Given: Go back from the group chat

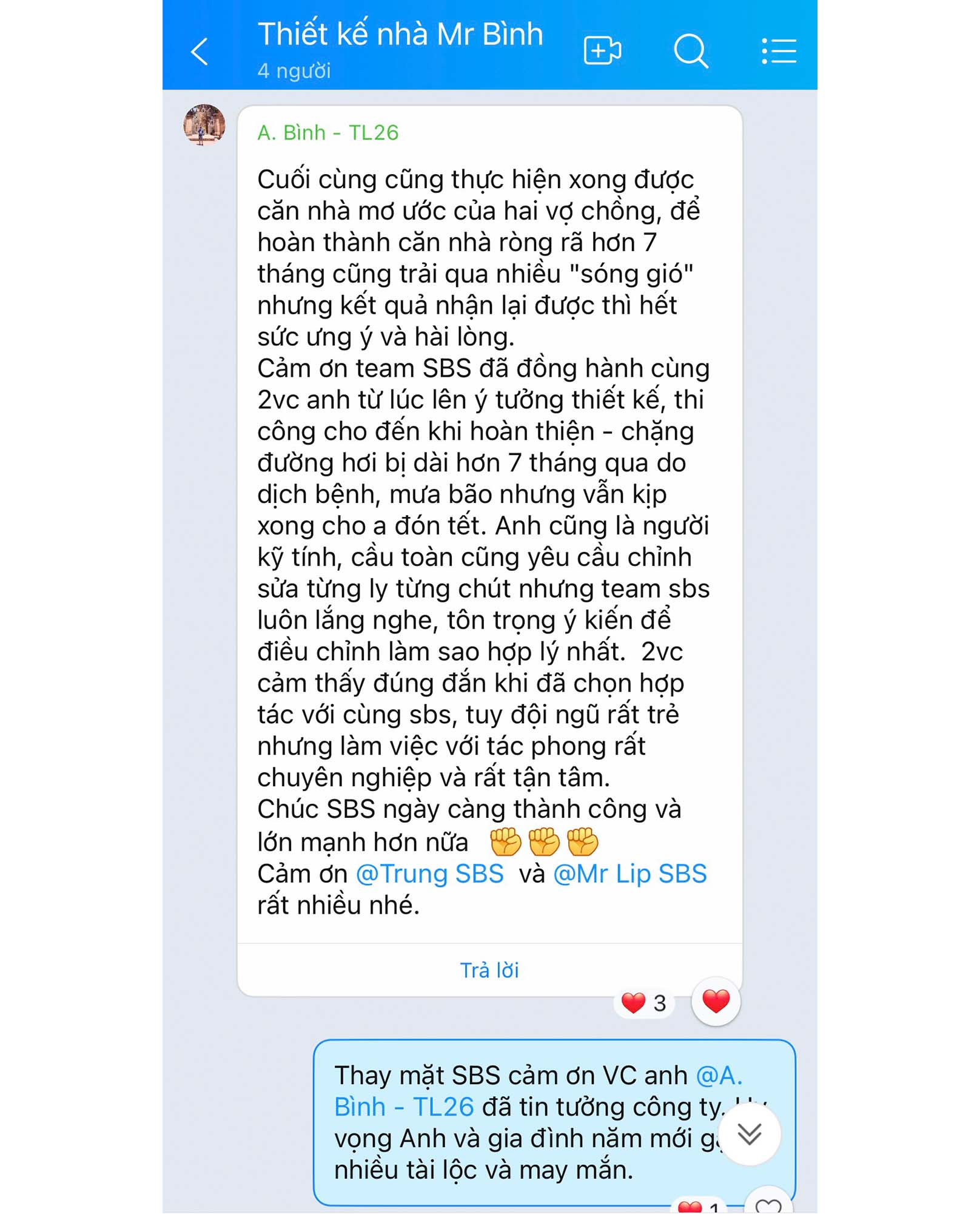Looking at the screenshot, I should point(200,51).
